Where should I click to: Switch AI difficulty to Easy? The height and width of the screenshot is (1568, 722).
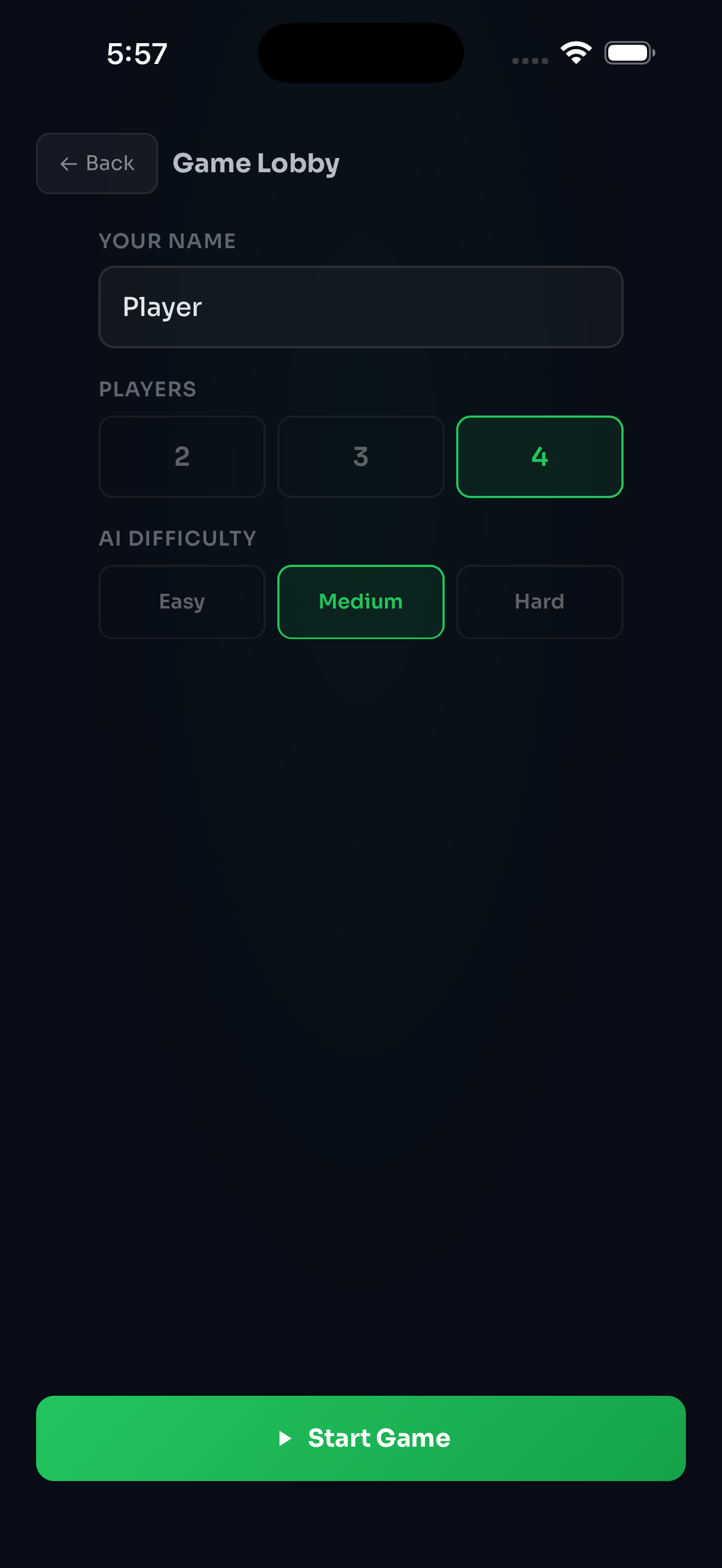182,601
